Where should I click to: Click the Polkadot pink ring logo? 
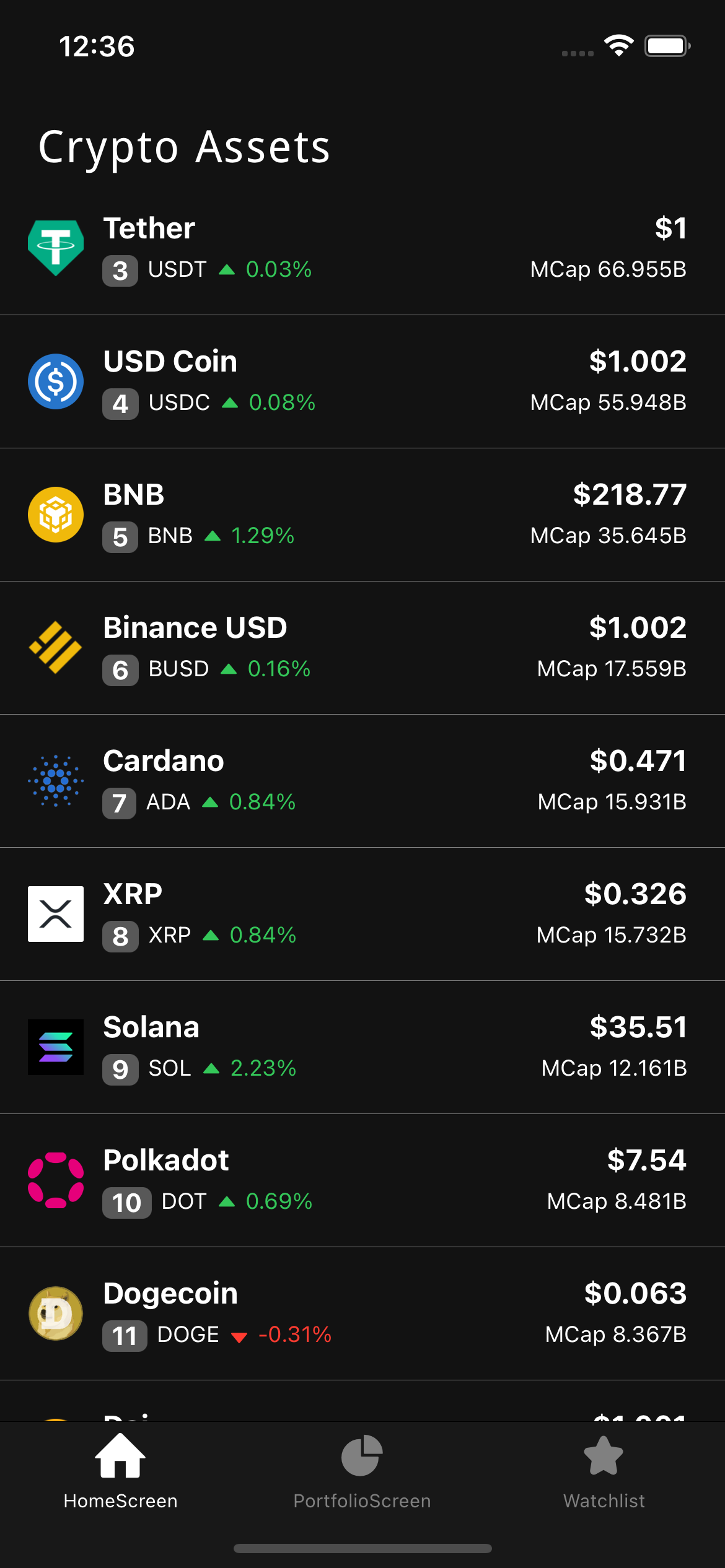click(x=55, y=1180)
